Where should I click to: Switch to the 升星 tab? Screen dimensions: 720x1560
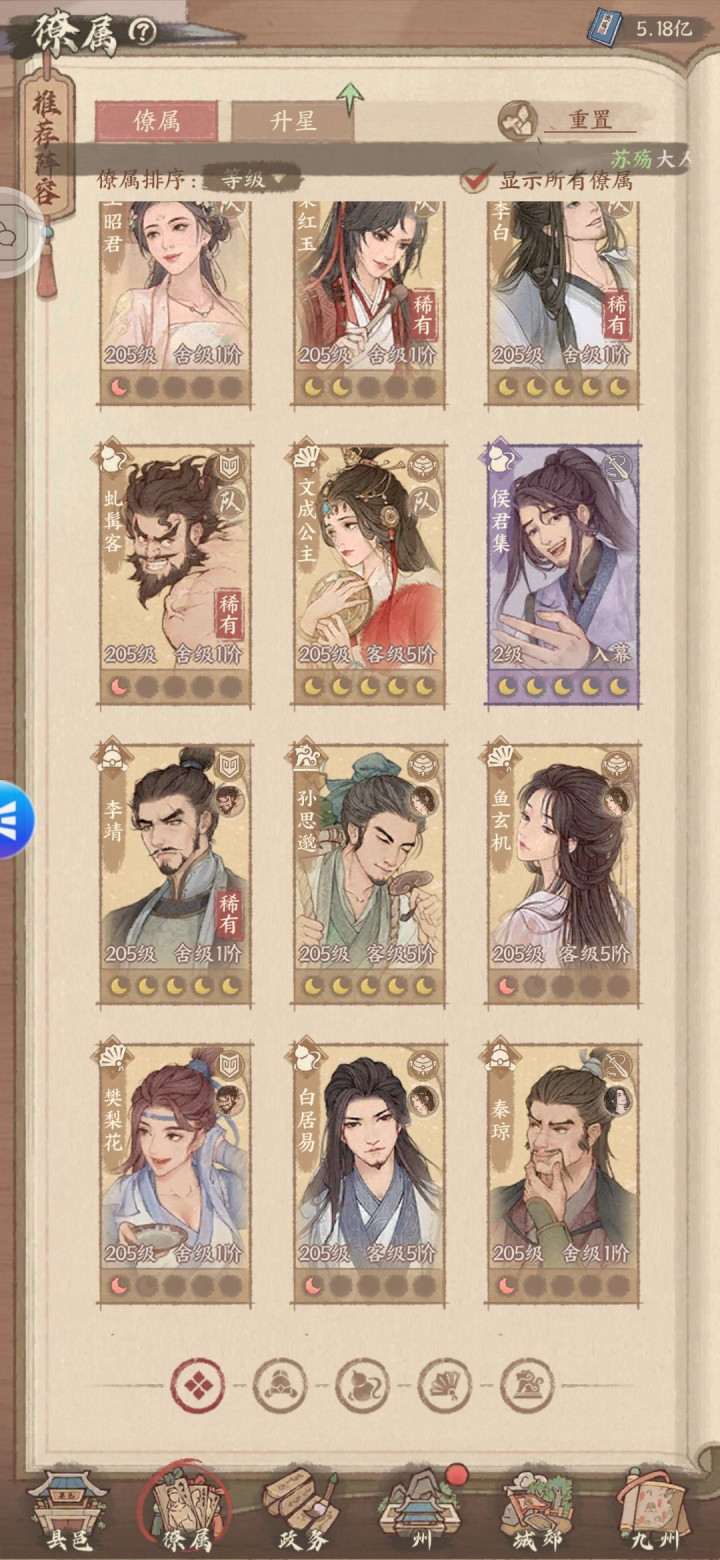pyautogui.click(x=293, y=122)
